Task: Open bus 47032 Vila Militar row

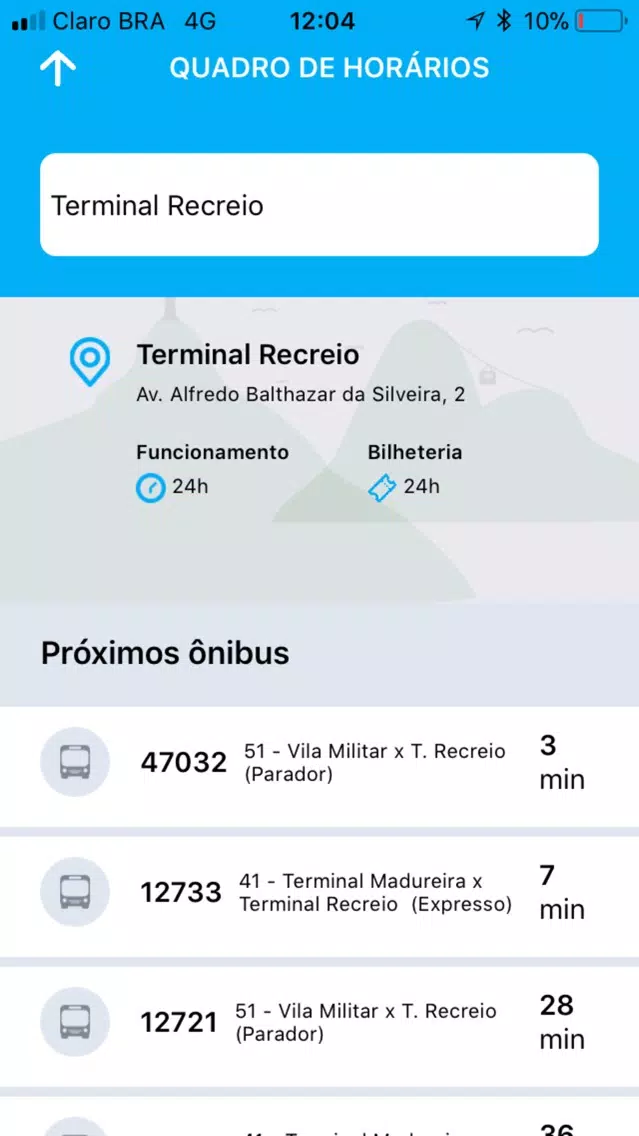Action: 320,766
